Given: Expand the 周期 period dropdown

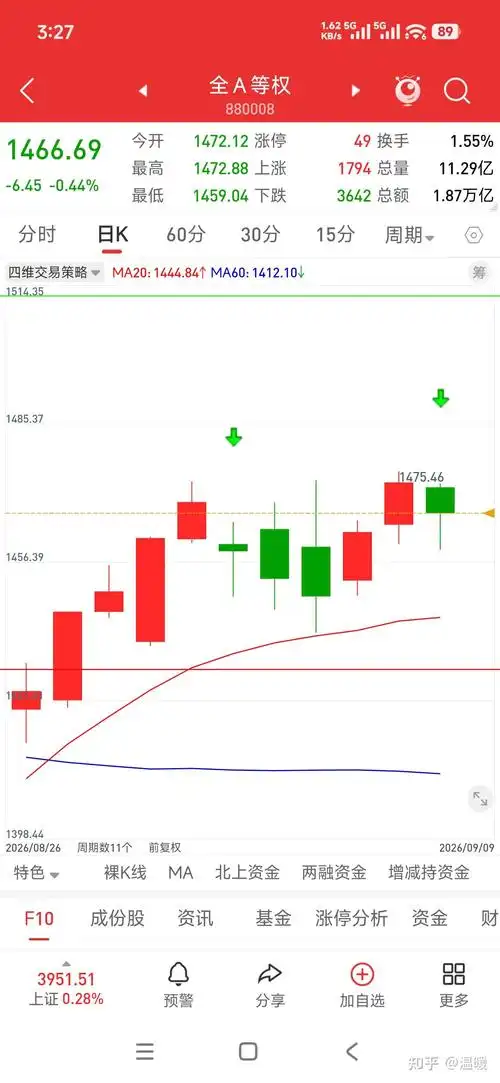Looking at the screenshot, I should coord(410,236).
